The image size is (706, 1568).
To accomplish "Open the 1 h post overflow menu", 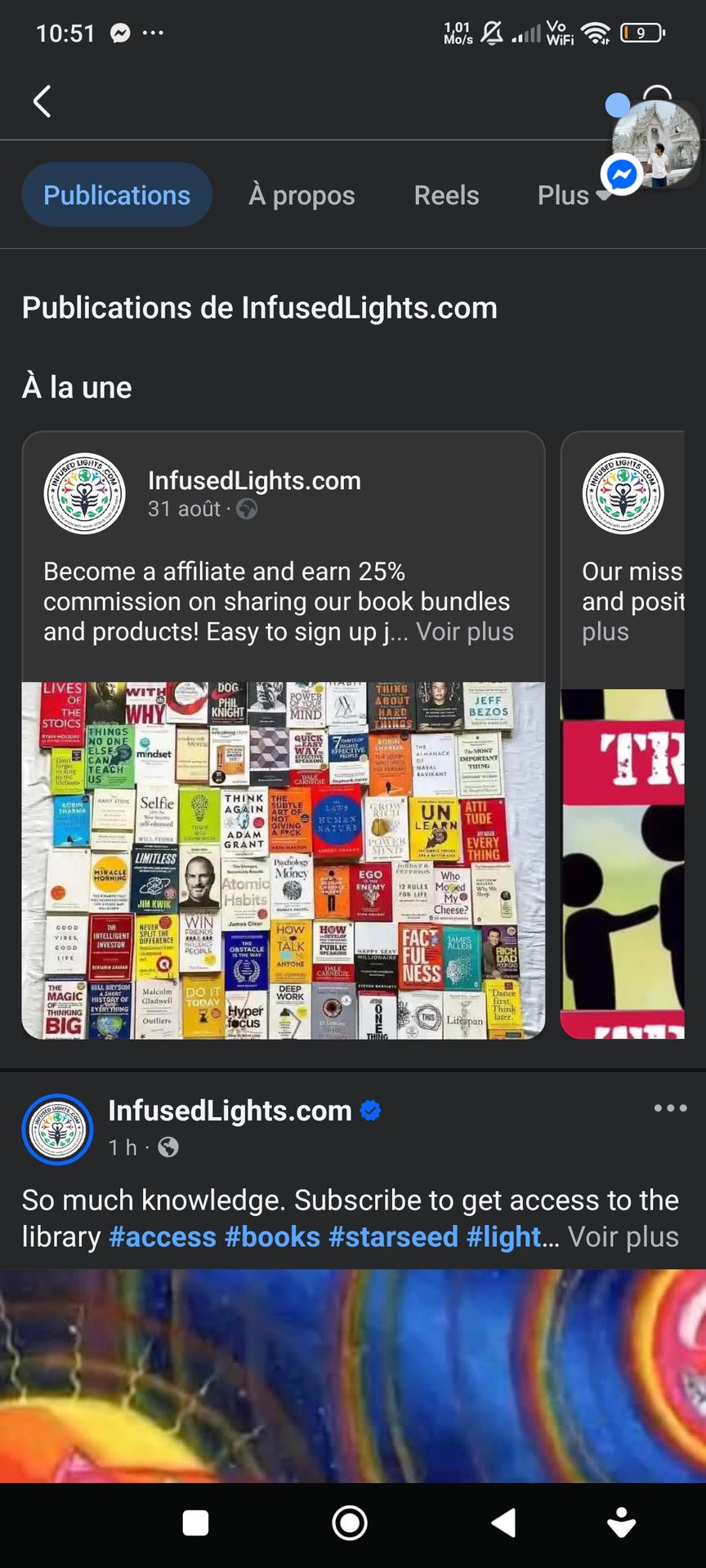I will click(670, 1108).
